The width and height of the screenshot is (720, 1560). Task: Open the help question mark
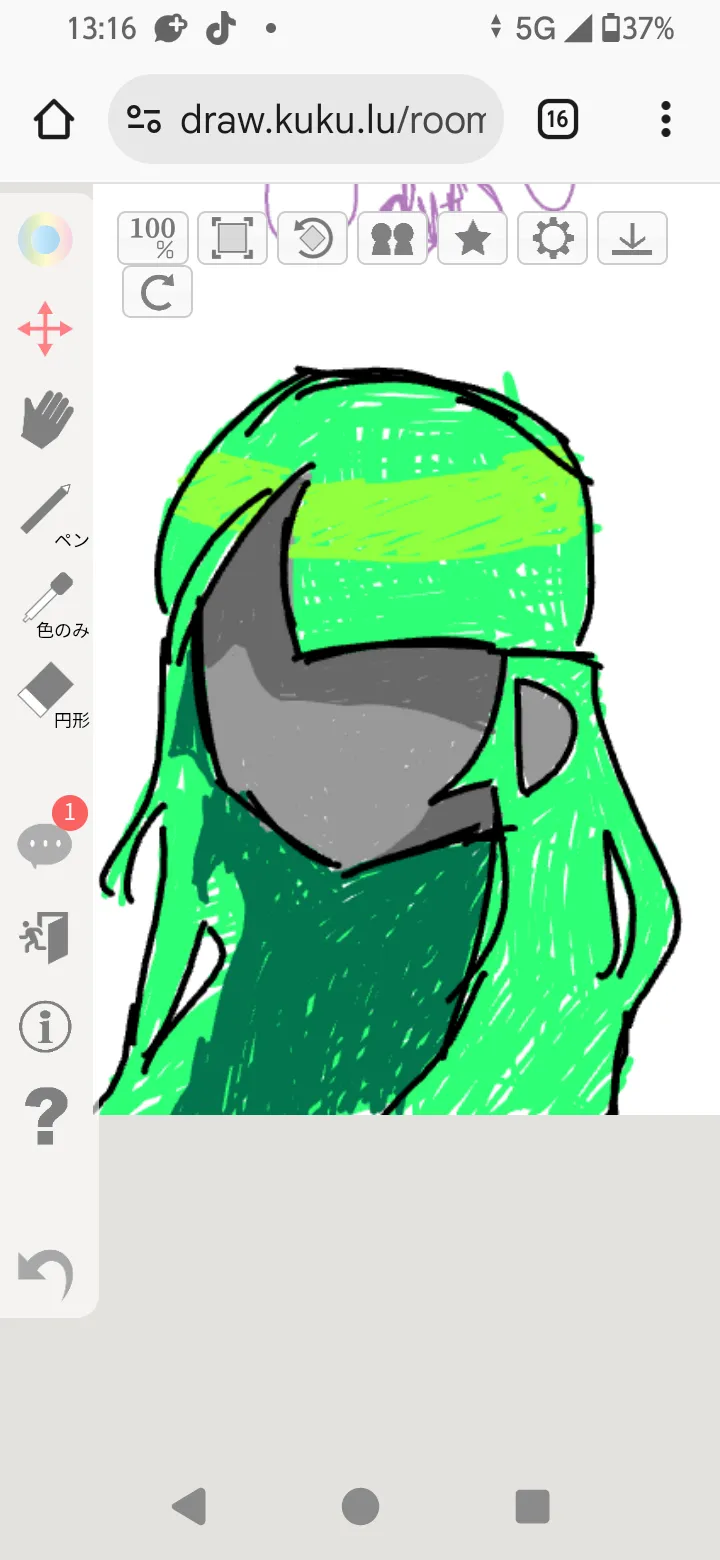tap(46, 1116)
